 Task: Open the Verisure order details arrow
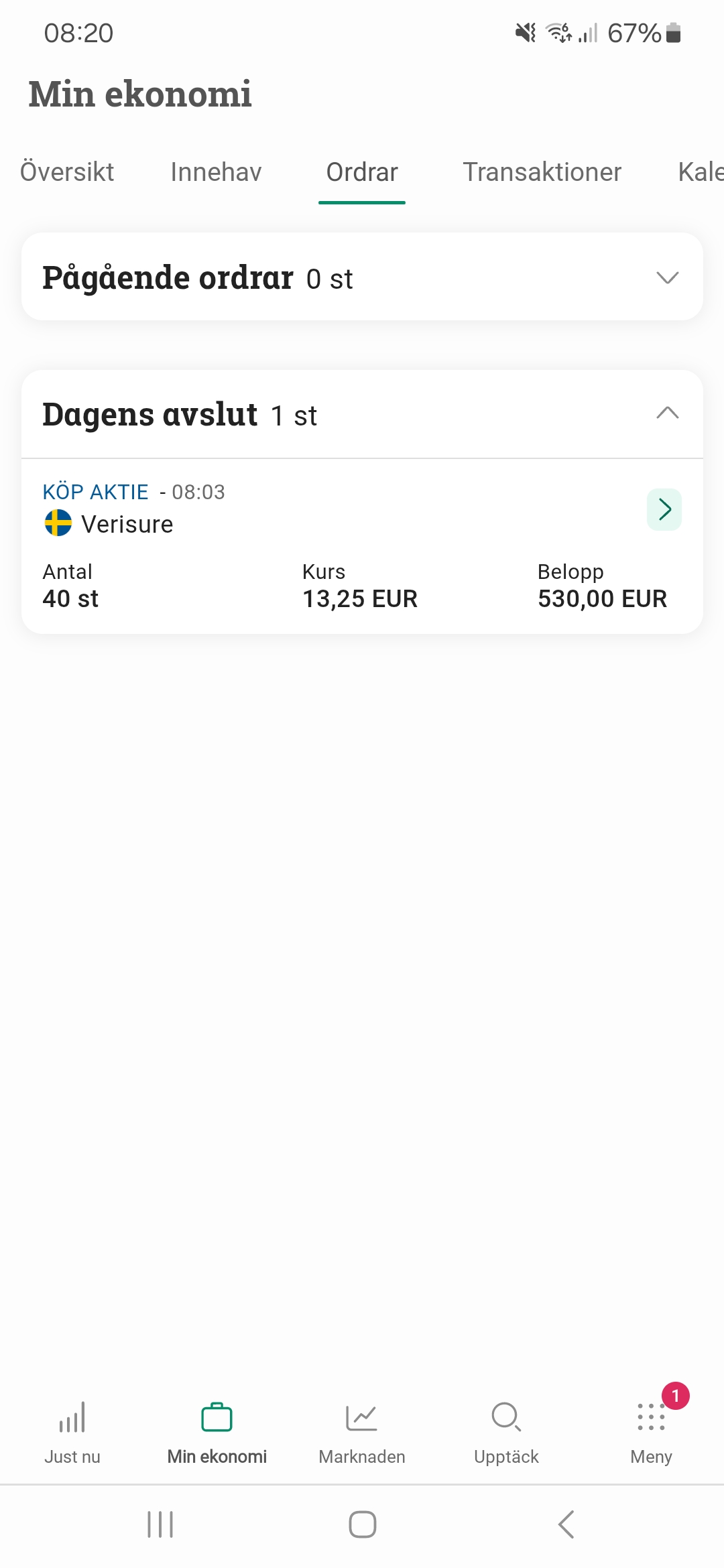664,510
